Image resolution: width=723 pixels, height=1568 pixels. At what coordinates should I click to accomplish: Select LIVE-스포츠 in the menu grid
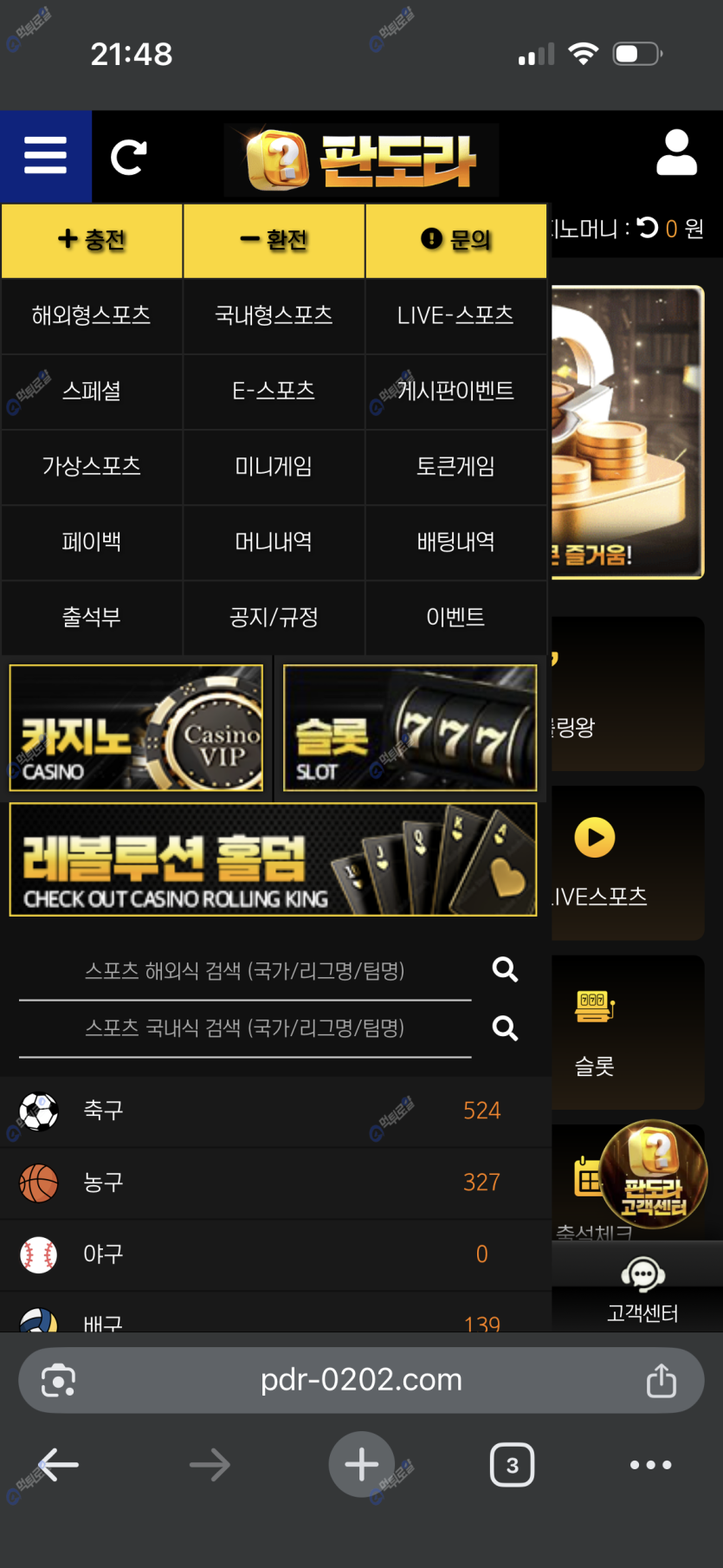(455, 315)
